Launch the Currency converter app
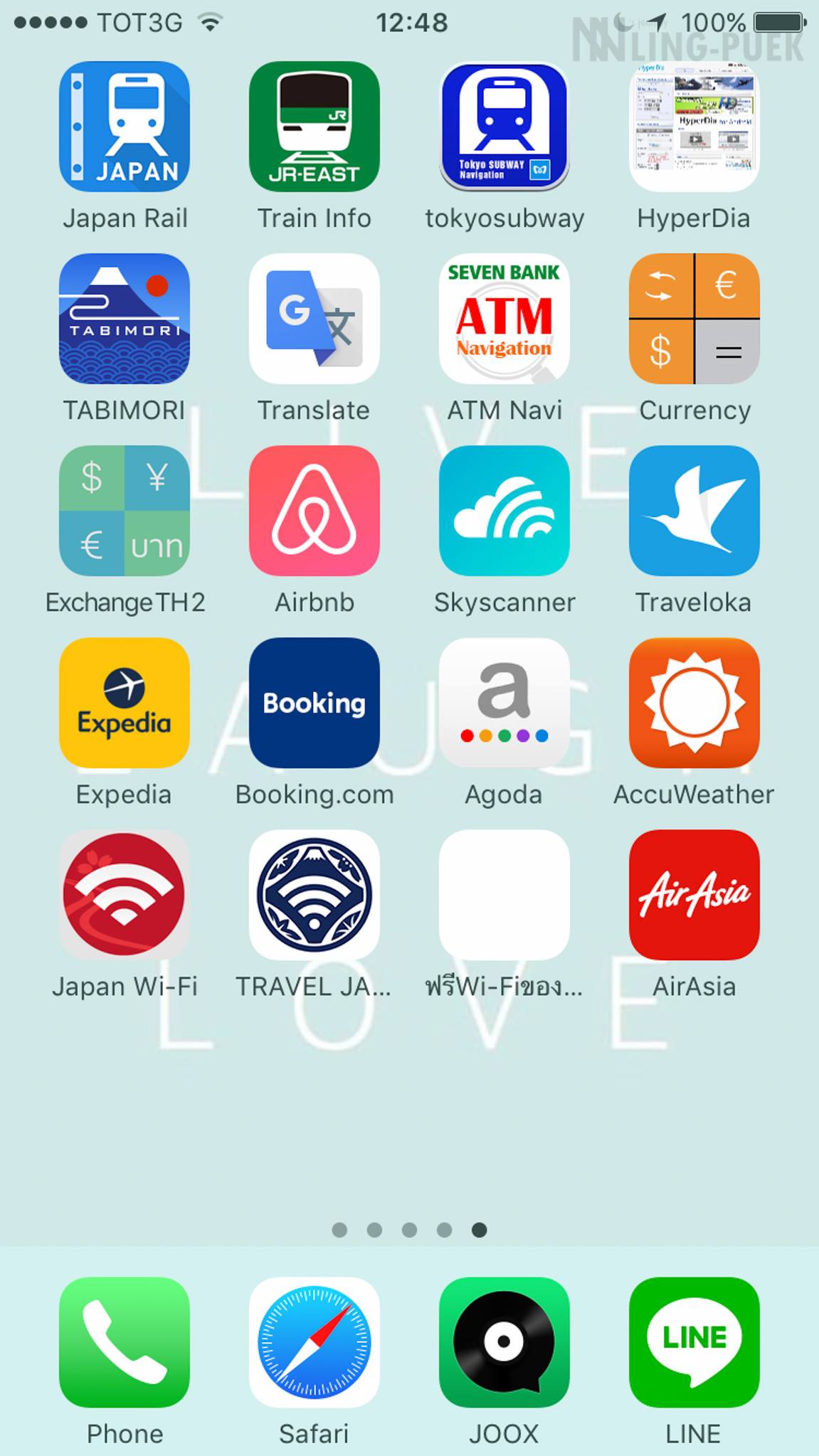The width and height of the screenshot is (819, 1456). point(694,319)
